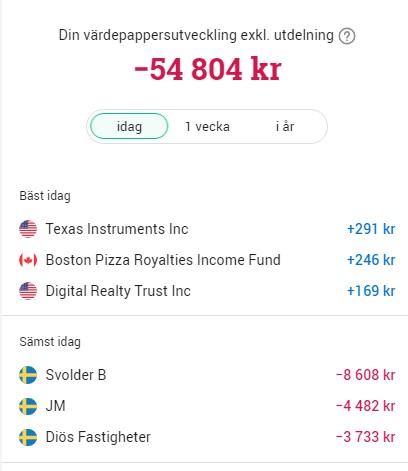Open the JM holding
This screenshot has height=471, width=408.
pyautogui.click(x=207, y=406)
